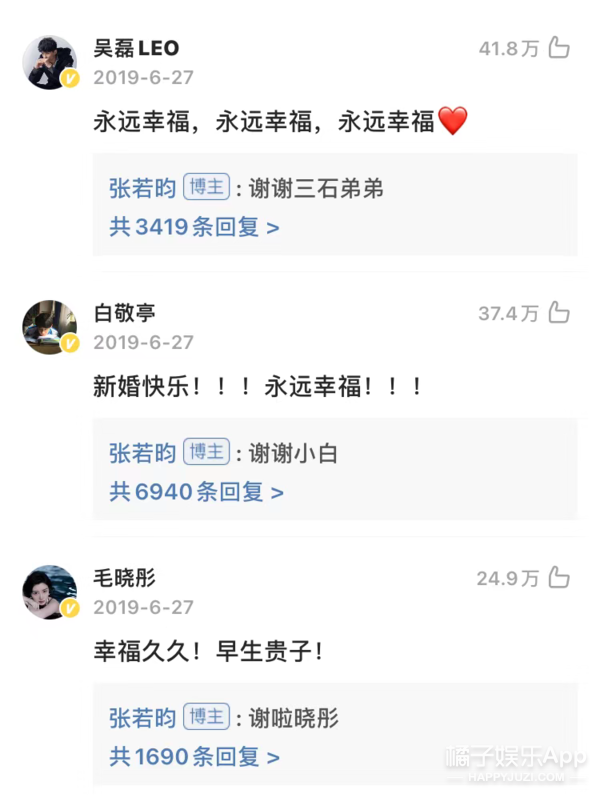Open 白敬亭's profile avatar
Screen dimensions: 600x798
click(49, 328)
